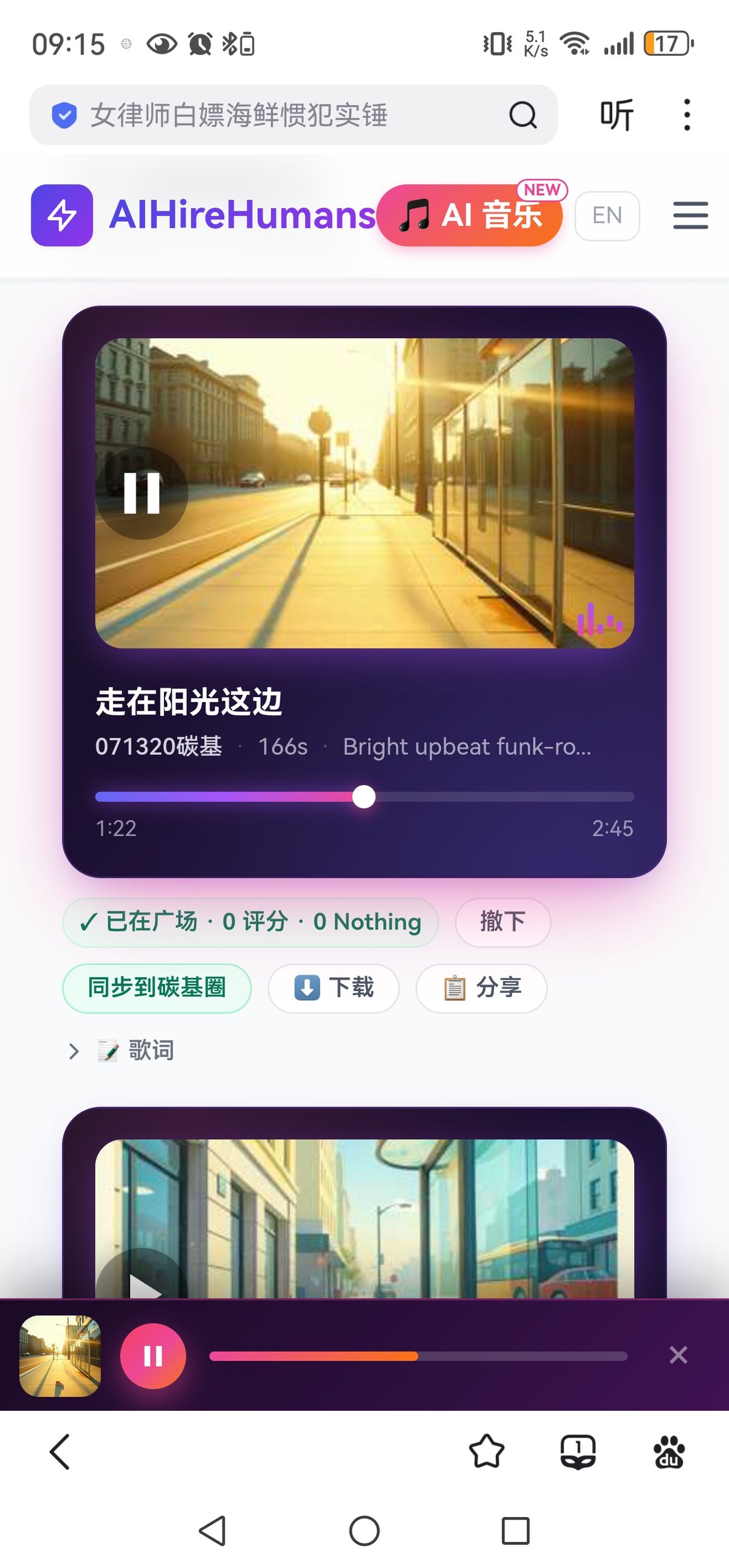Screen dimensions: 729x1568
Task: Switch site language to EN
Action: pyautogui.click(x=606, y=216)
